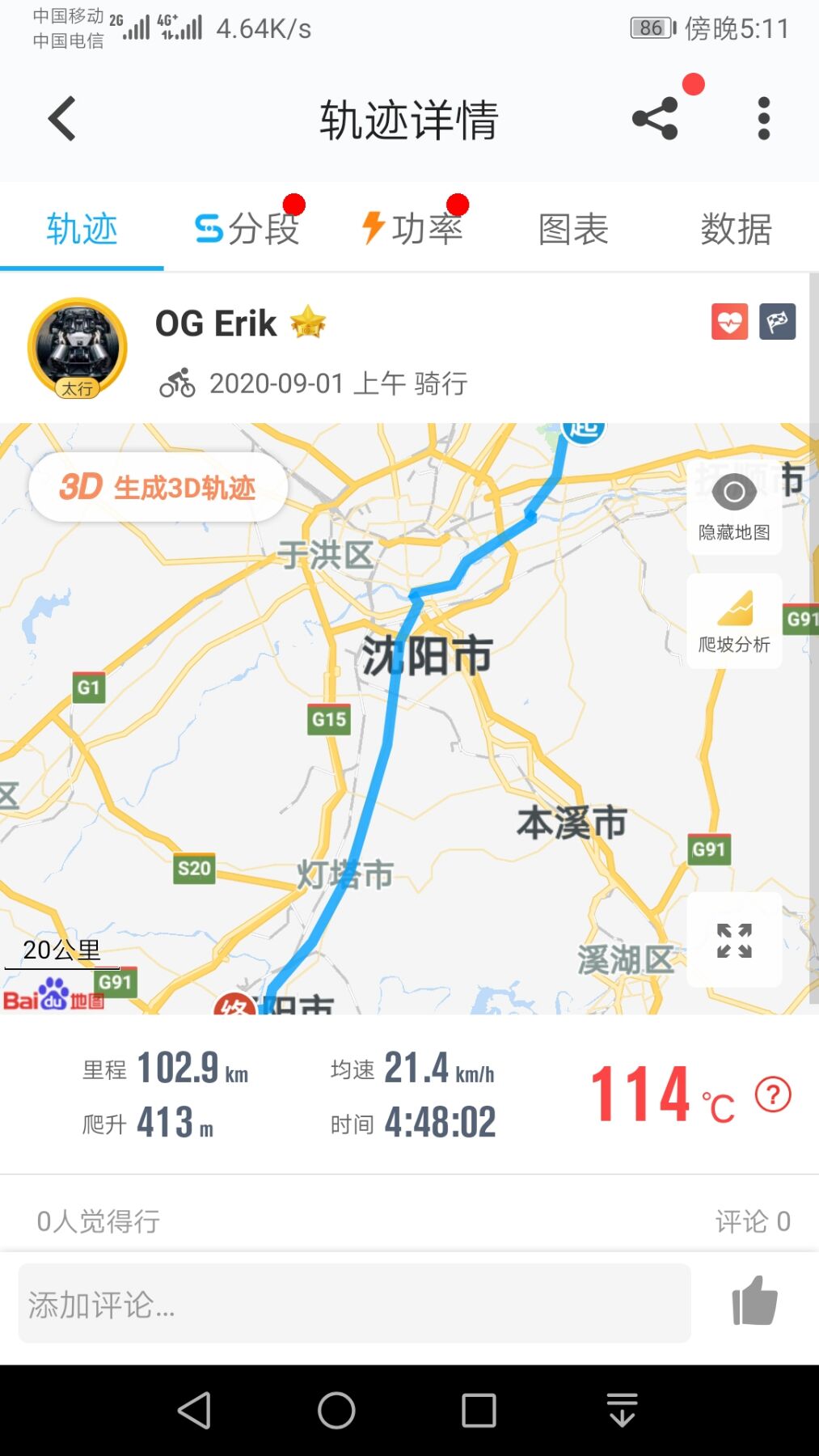Tap the red heart-rate icon
819x1456 pixels.
[x=729, y=322]
